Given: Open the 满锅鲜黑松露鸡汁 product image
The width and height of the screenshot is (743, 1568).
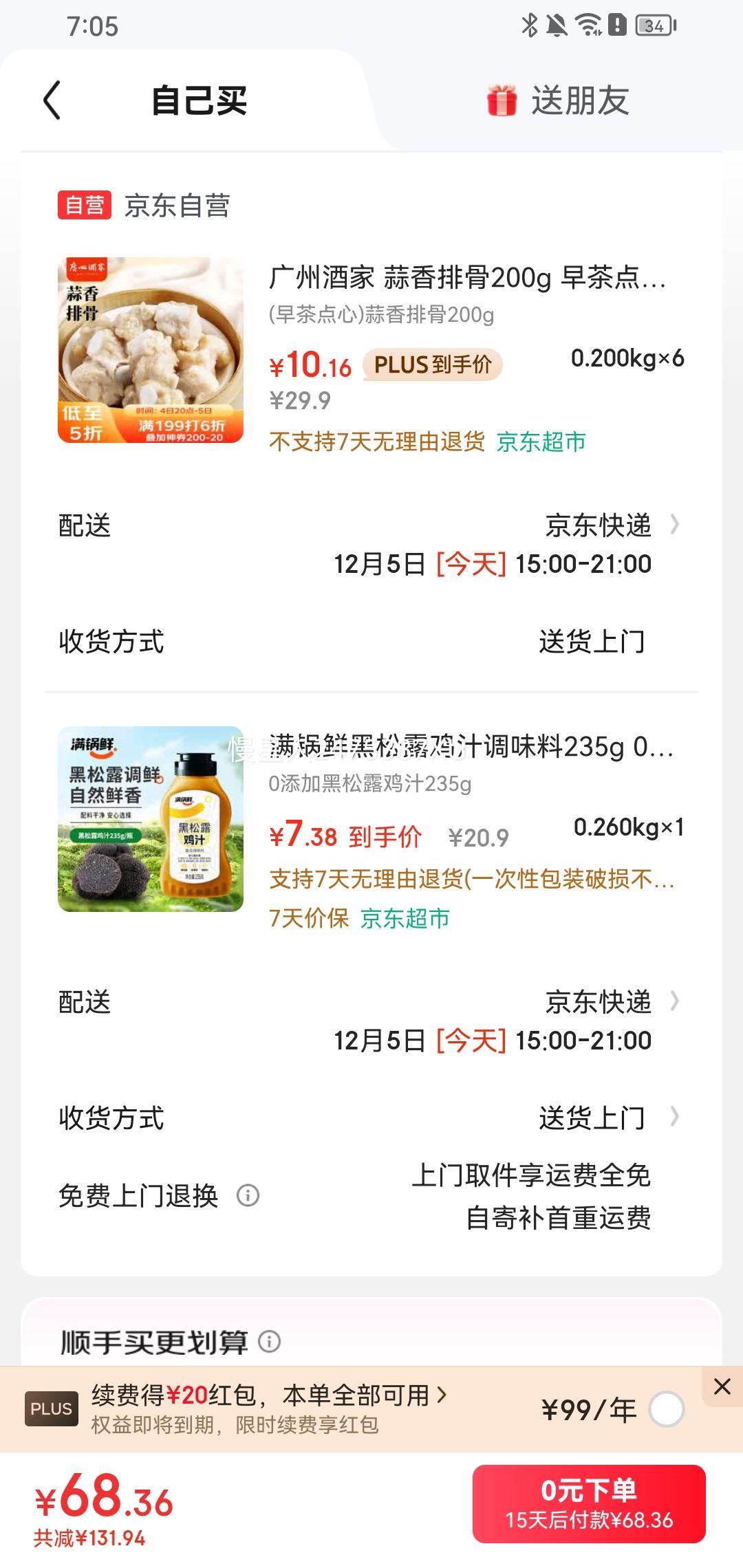Looking at the screenshot, I should point(151,819).
